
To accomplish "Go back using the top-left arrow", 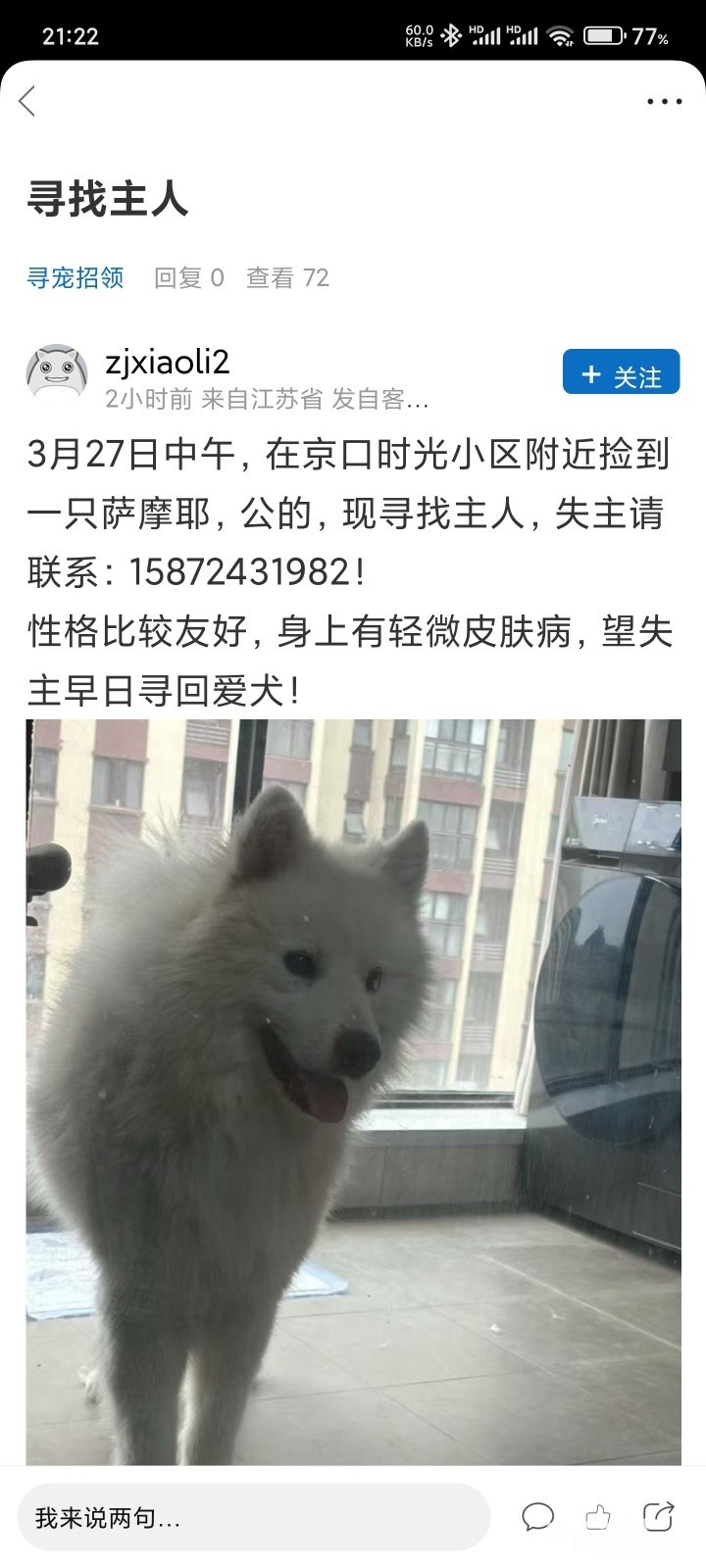I will click(x=27, y=100).
